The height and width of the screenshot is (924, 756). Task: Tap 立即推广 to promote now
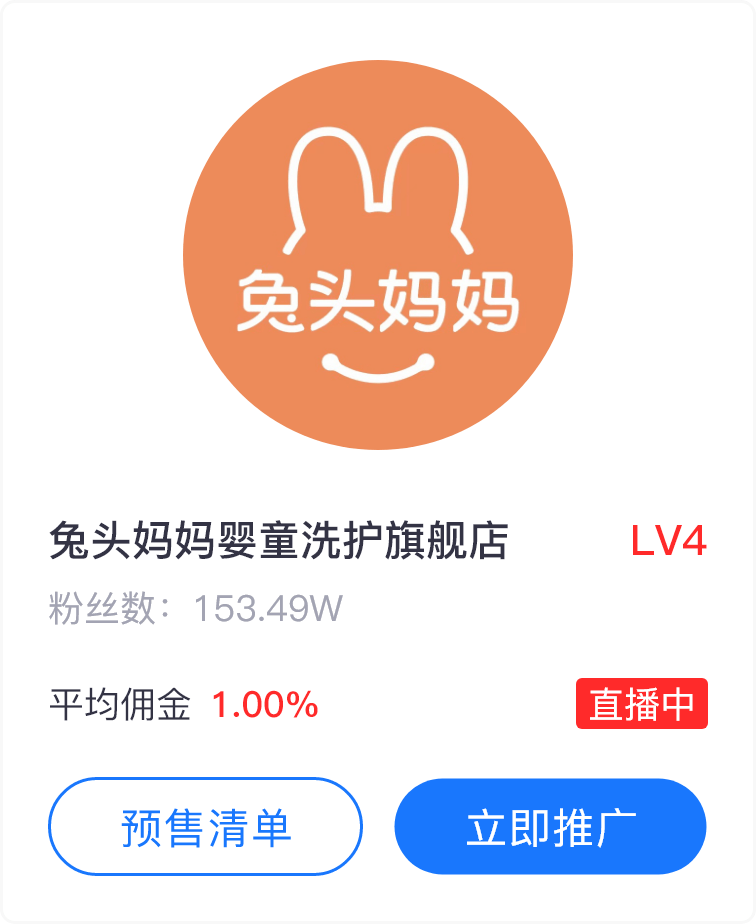(x=551, y=827)
